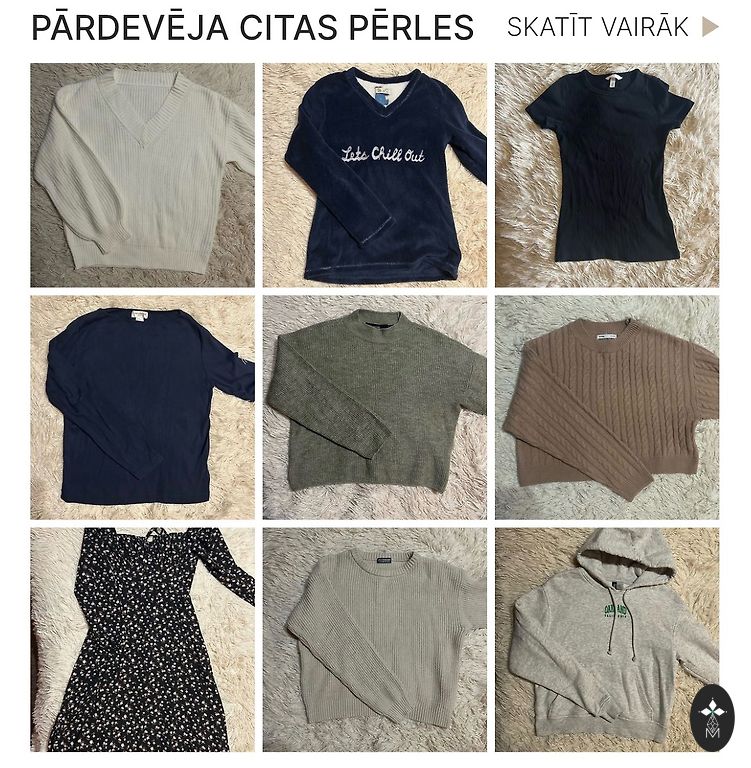
Task: Open the black floral dress listing
Action: [x=142, y=640]
